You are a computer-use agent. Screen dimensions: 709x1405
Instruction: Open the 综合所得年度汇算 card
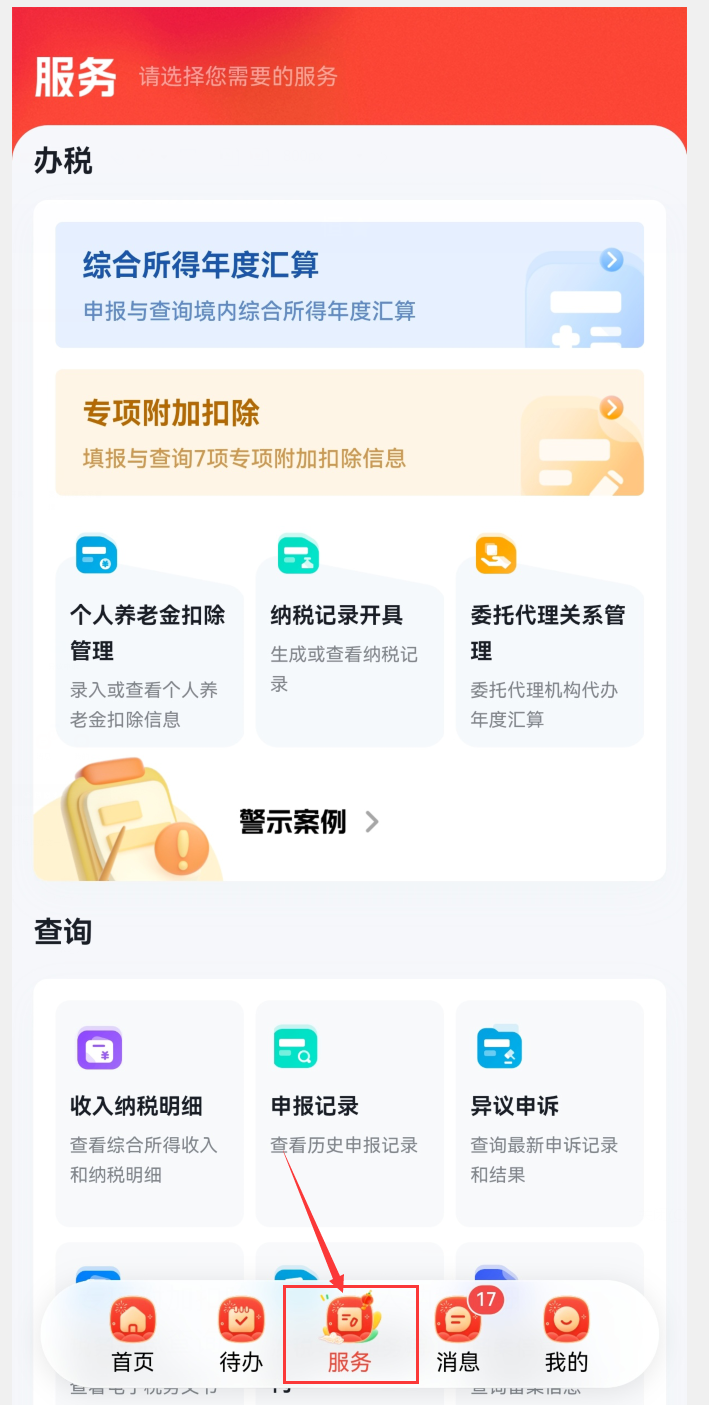tap(349, 285)
